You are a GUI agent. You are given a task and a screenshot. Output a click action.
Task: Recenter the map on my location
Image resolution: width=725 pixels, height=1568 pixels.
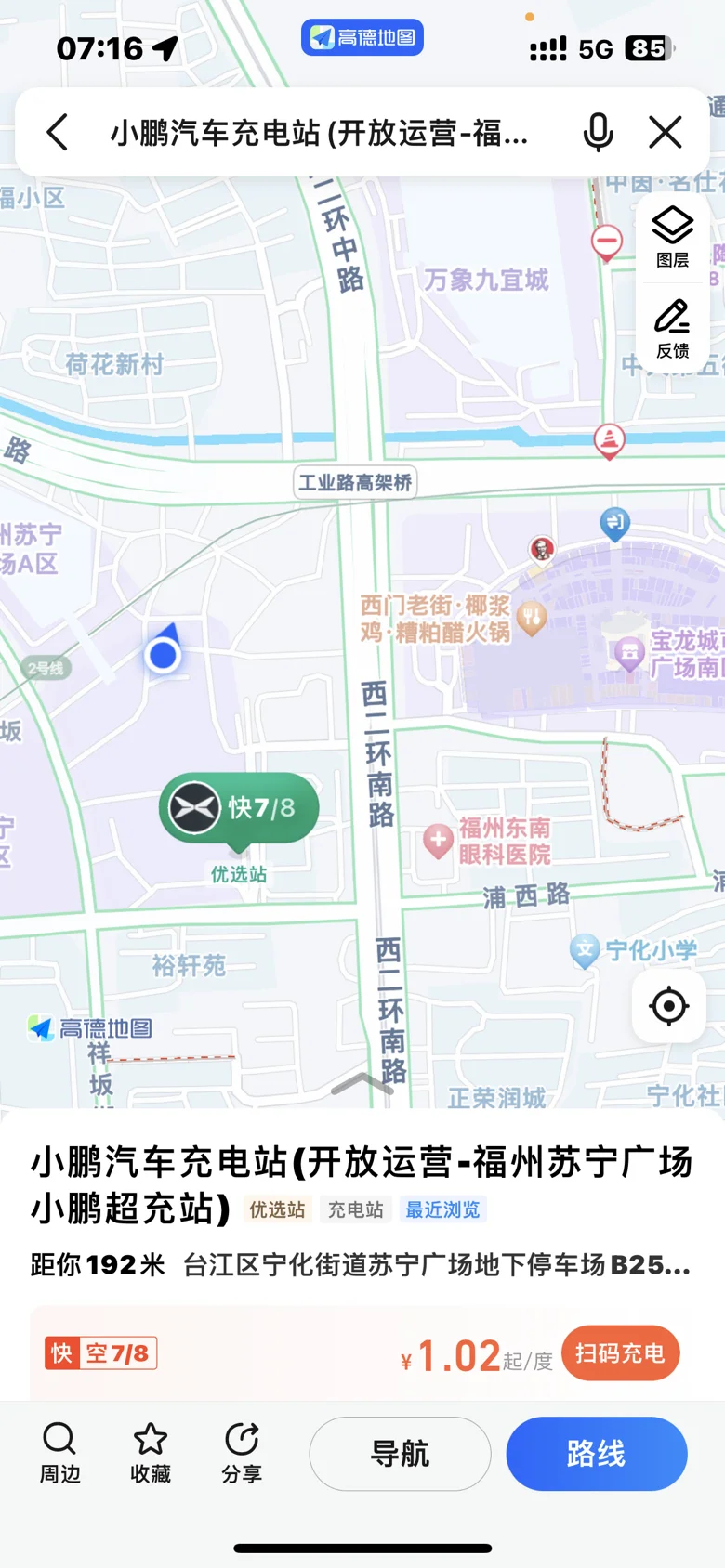tap(669, 1005)
